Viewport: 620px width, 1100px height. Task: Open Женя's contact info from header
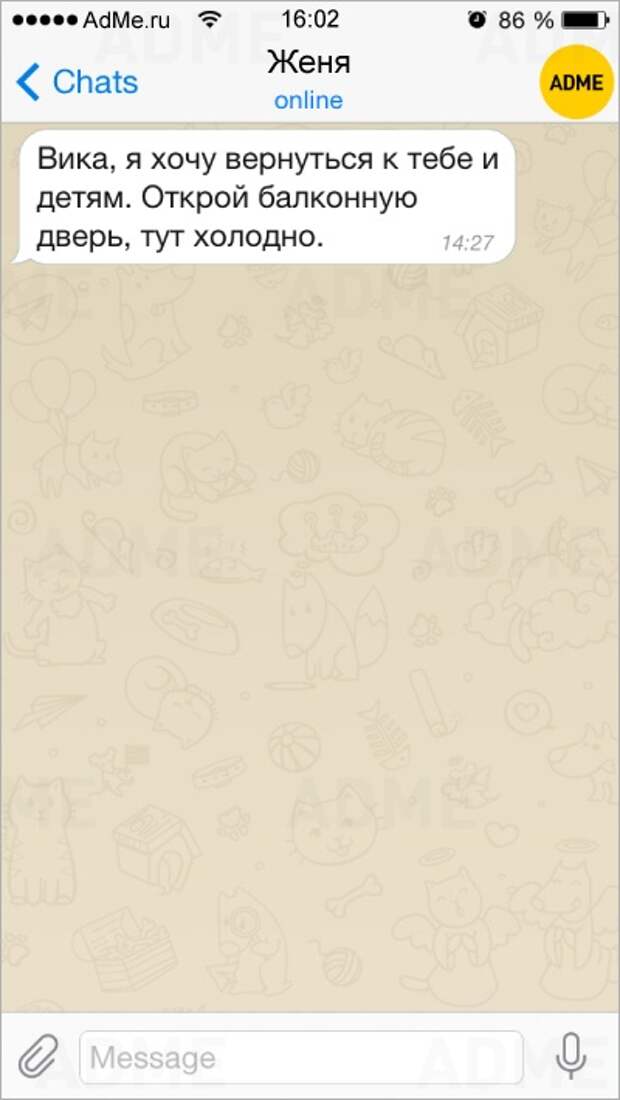click(x=308, y=80)
